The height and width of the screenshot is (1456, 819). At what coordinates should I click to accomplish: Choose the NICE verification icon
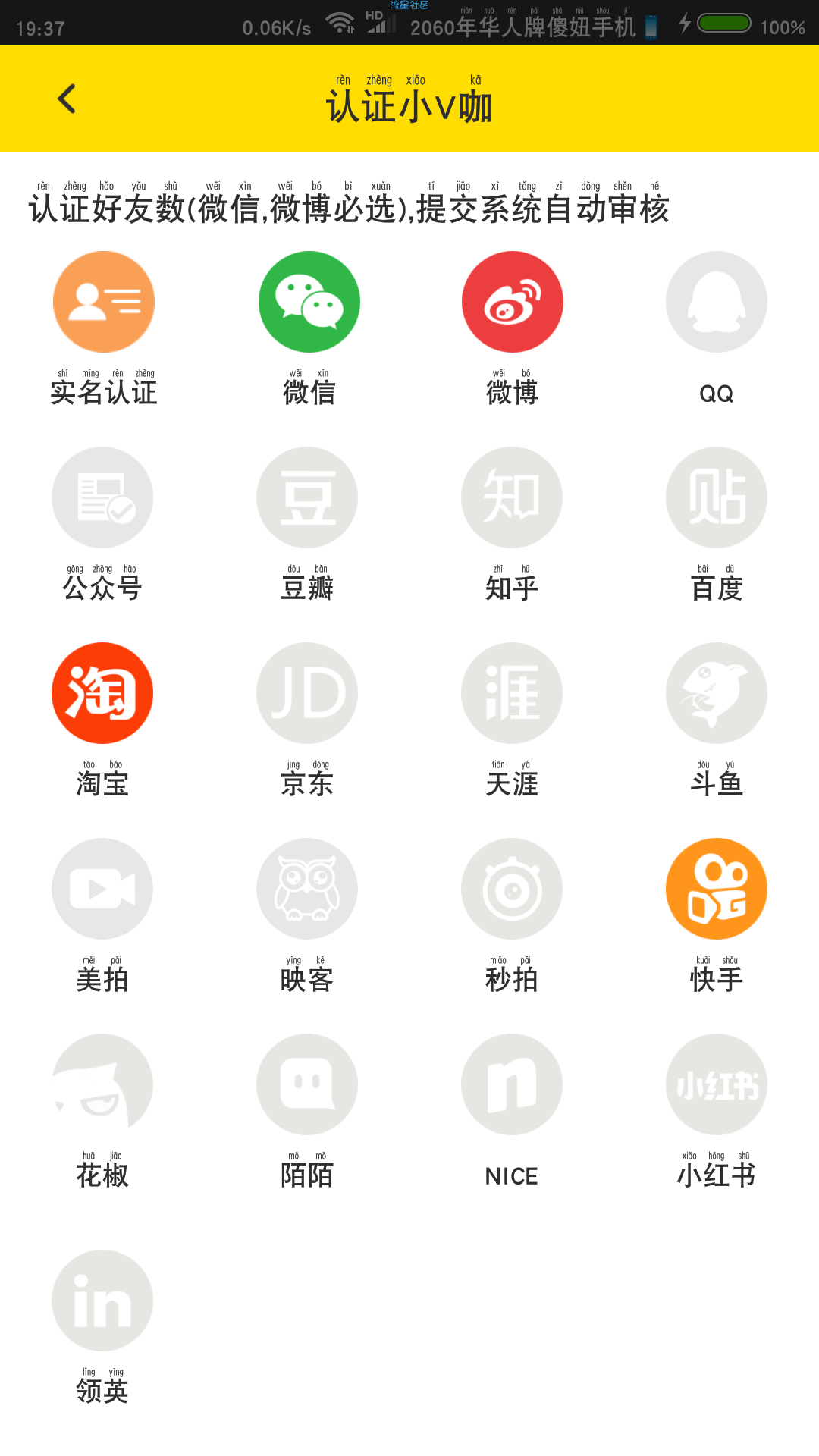(x=512, y=1084)
